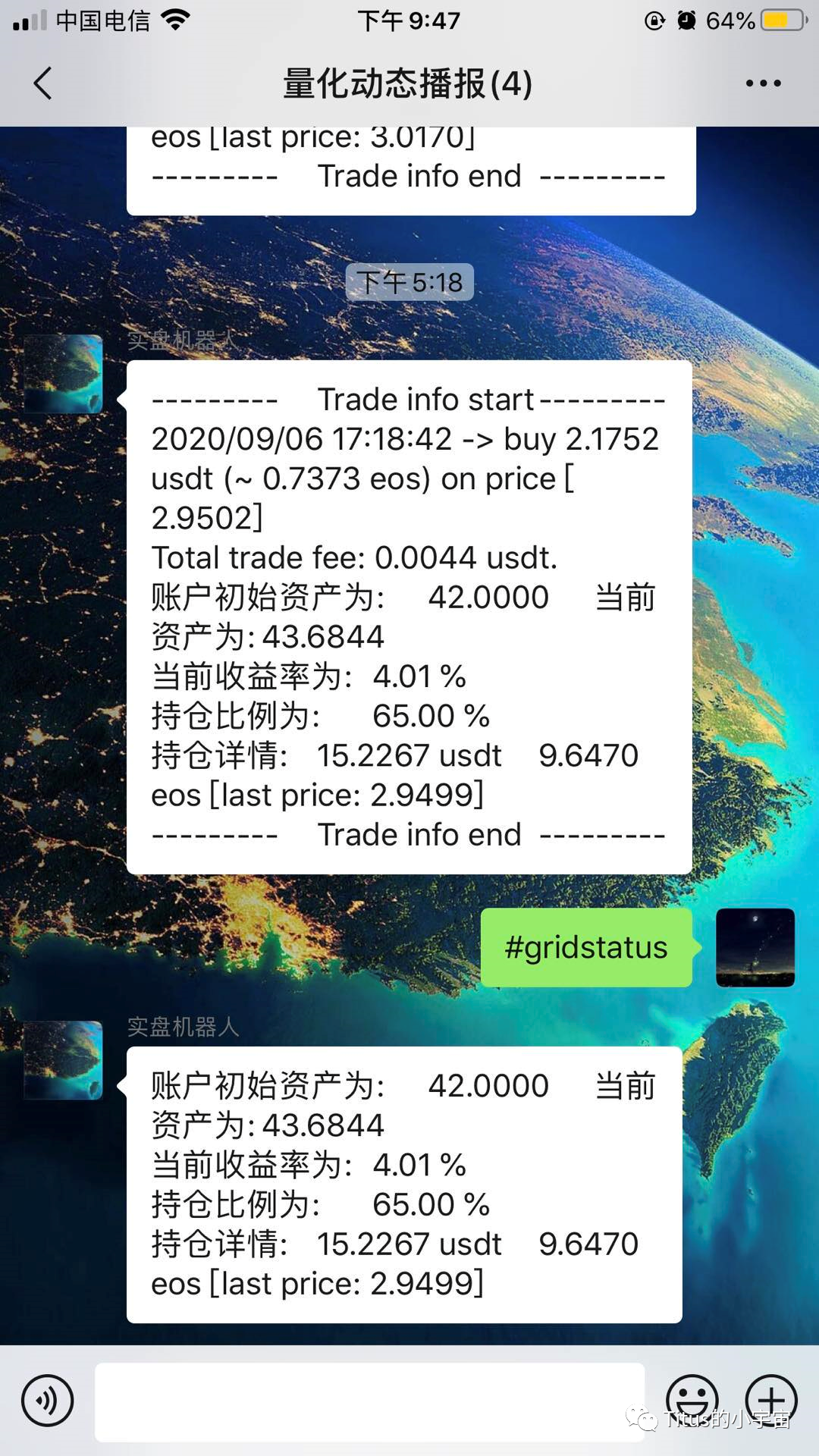The image size is (819, 1456).
Task: Open the emoji sticker panel
Action: 692,1400
